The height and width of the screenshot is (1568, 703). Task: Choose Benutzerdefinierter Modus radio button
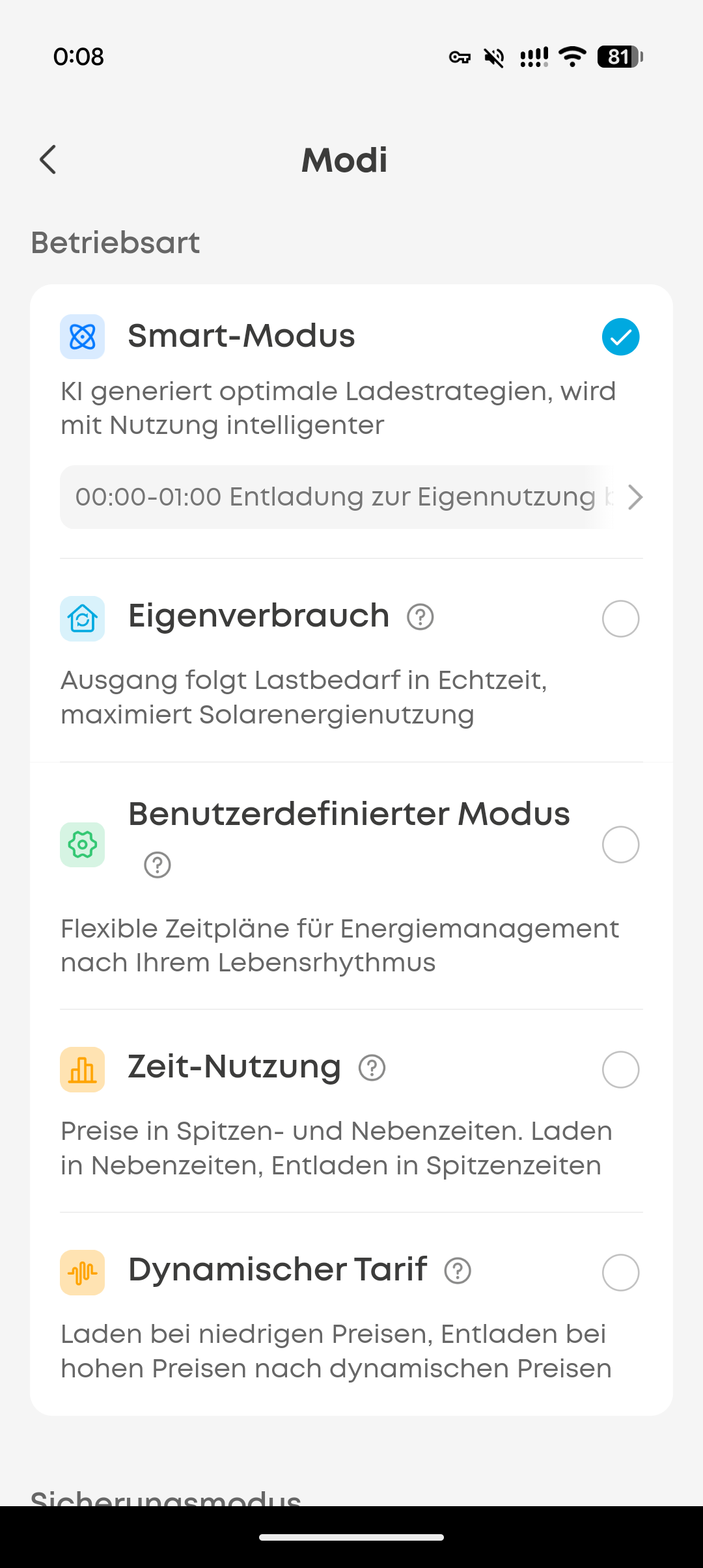tap(620, 845)
